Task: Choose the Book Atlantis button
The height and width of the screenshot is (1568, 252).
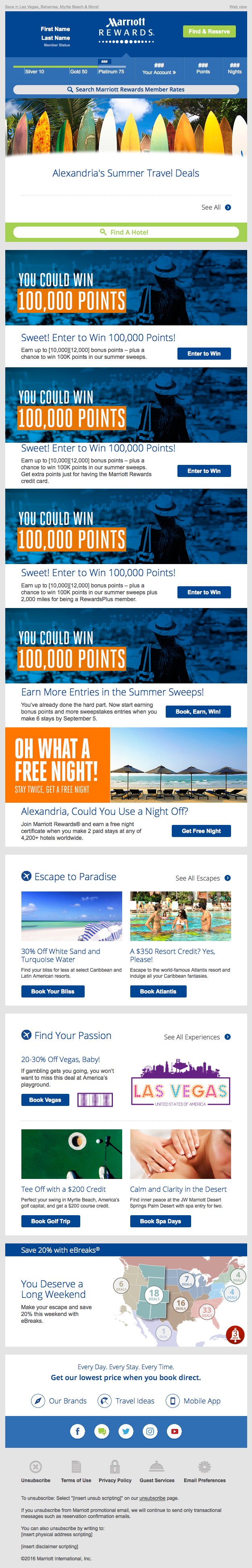Action: click(158, 991)
